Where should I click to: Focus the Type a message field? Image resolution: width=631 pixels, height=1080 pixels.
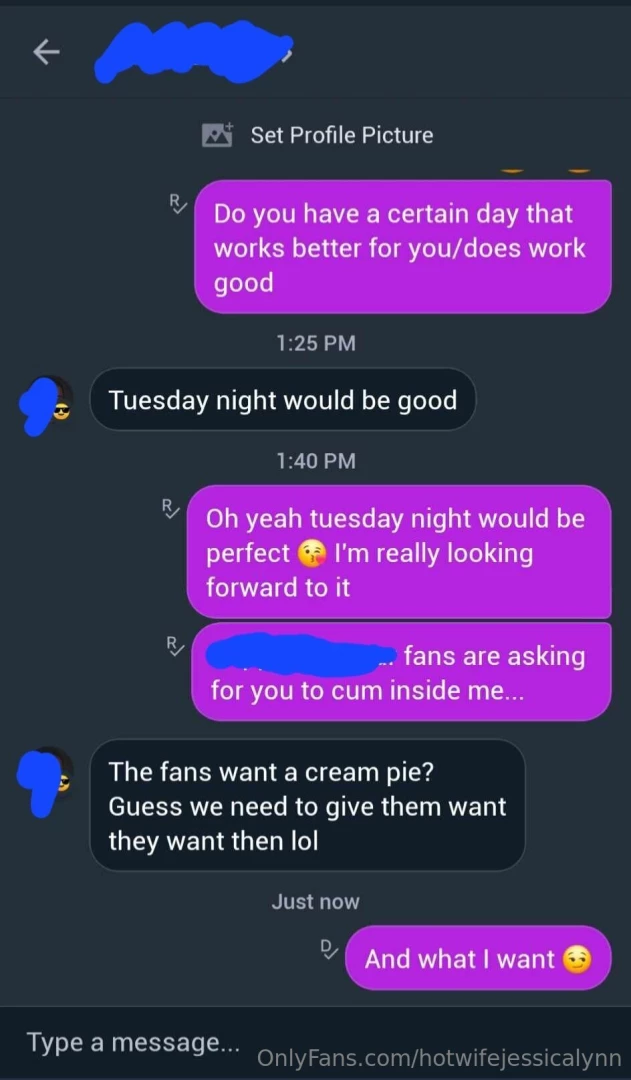click(135, 1042)
